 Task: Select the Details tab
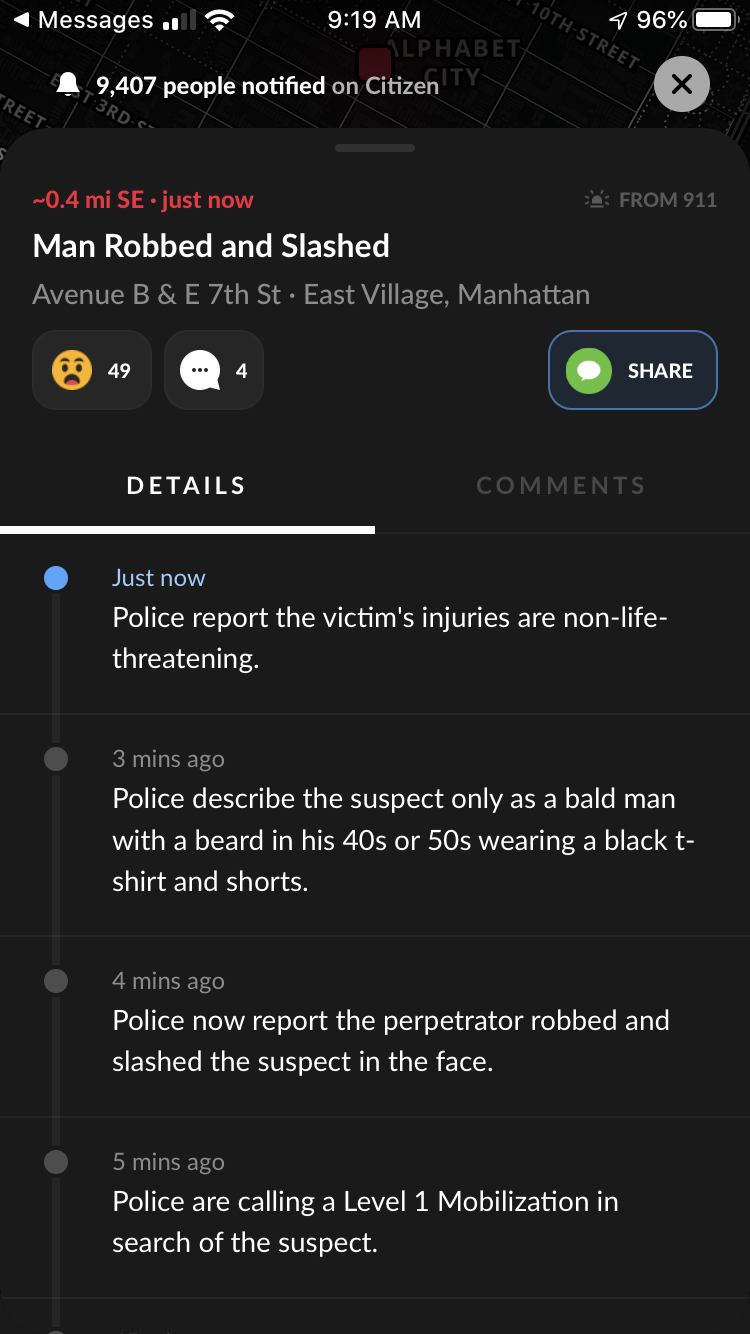[187, 486]
